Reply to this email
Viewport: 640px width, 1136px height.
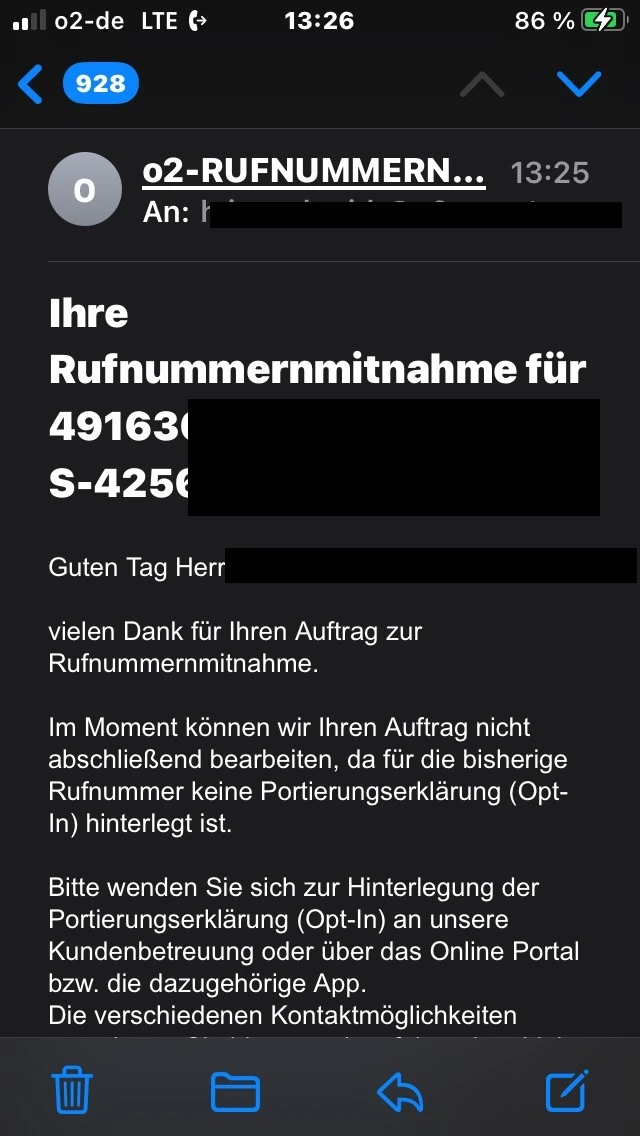click(x=400, y=1091)
